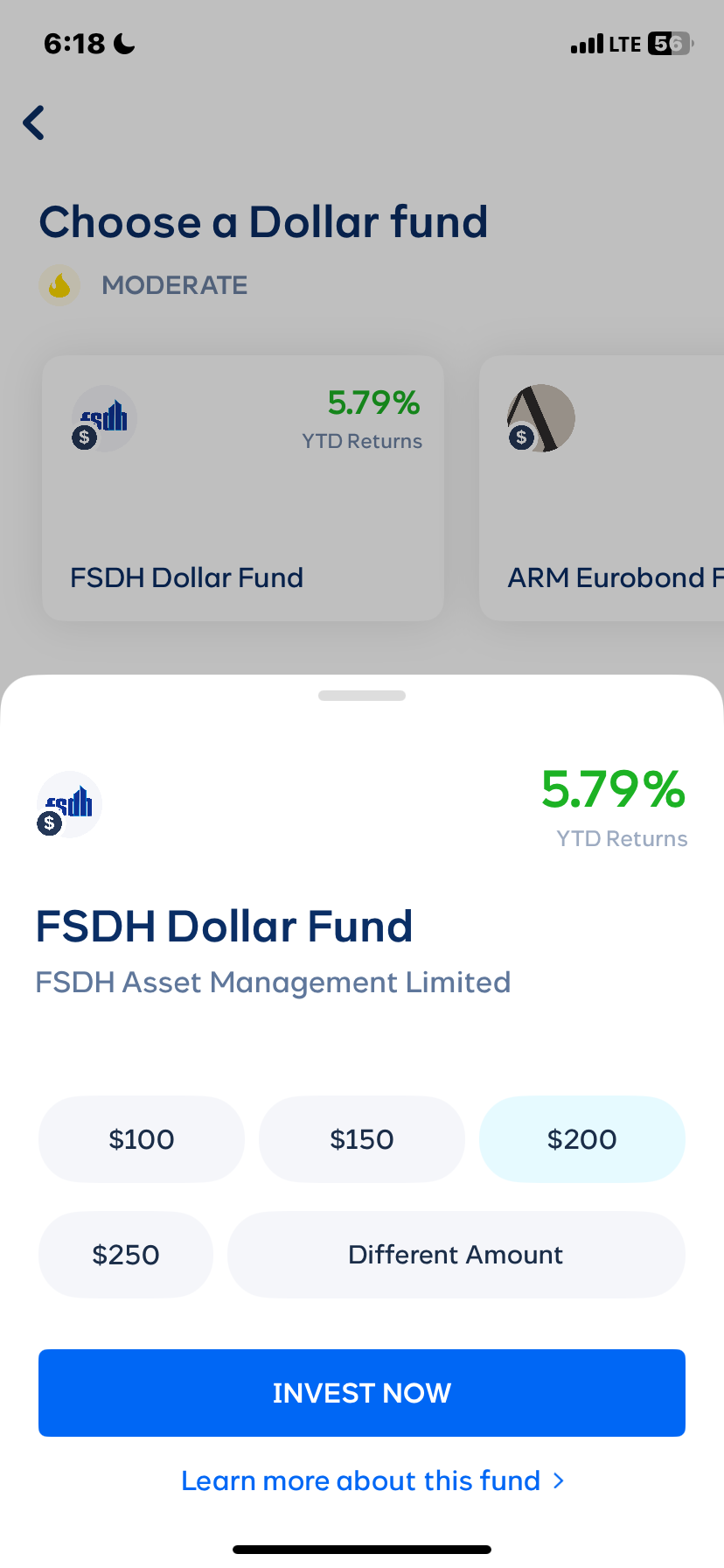Collapse the fund details sheet via its handle
The image size is (724, 1568).
point(361,695)
